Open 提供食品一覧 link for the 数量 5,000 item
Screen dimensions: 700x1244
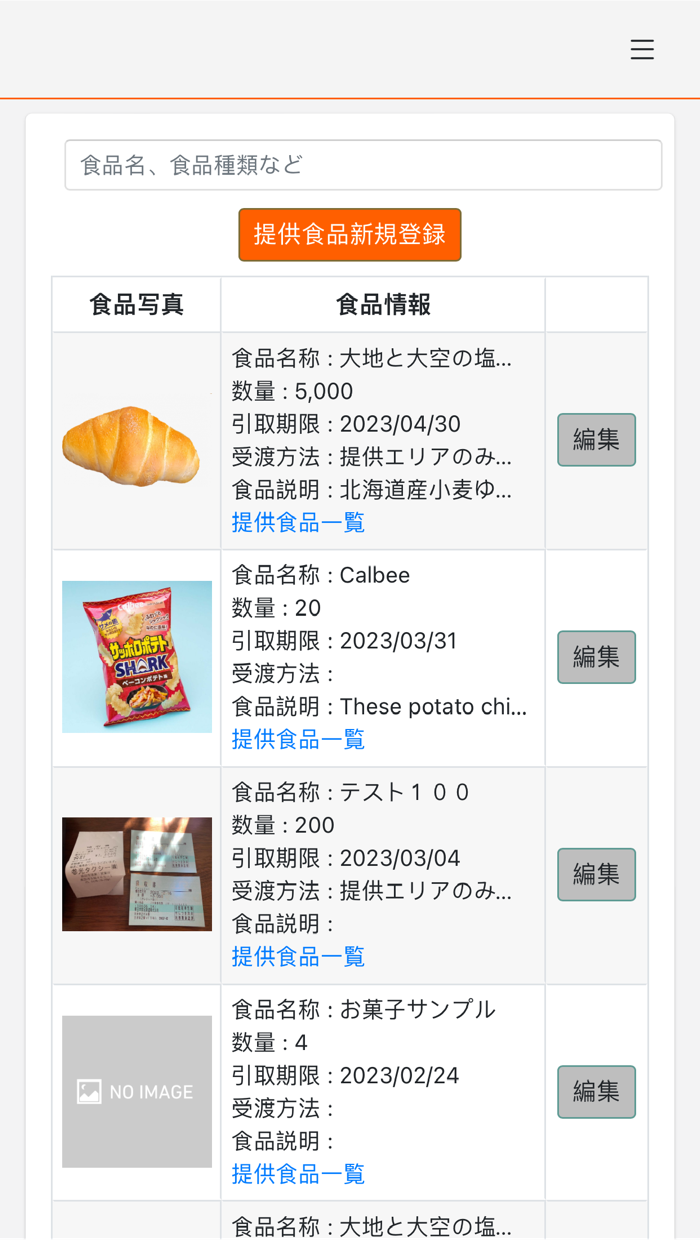point(298,522)
